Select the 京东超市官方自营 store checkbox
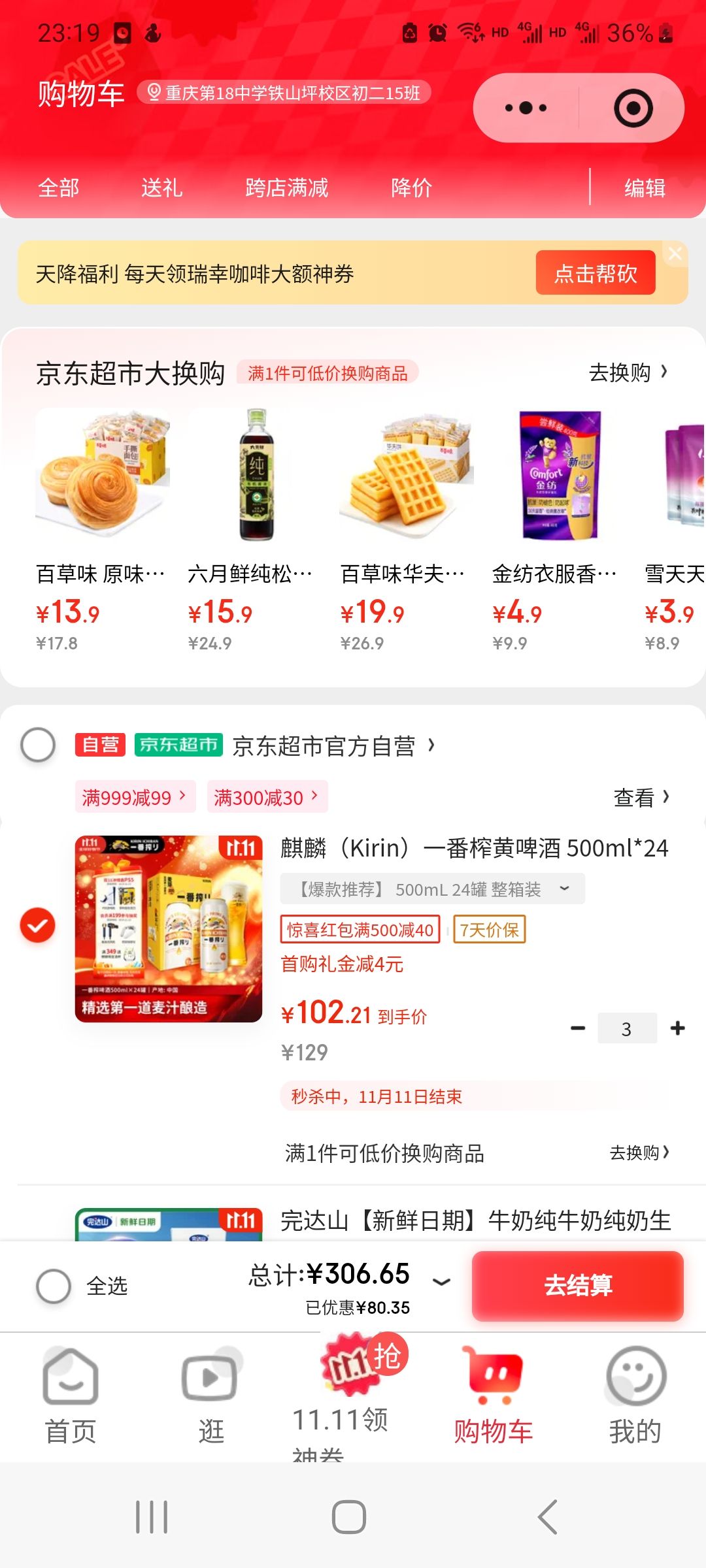 pyautogui.click(x=37, y=745)
